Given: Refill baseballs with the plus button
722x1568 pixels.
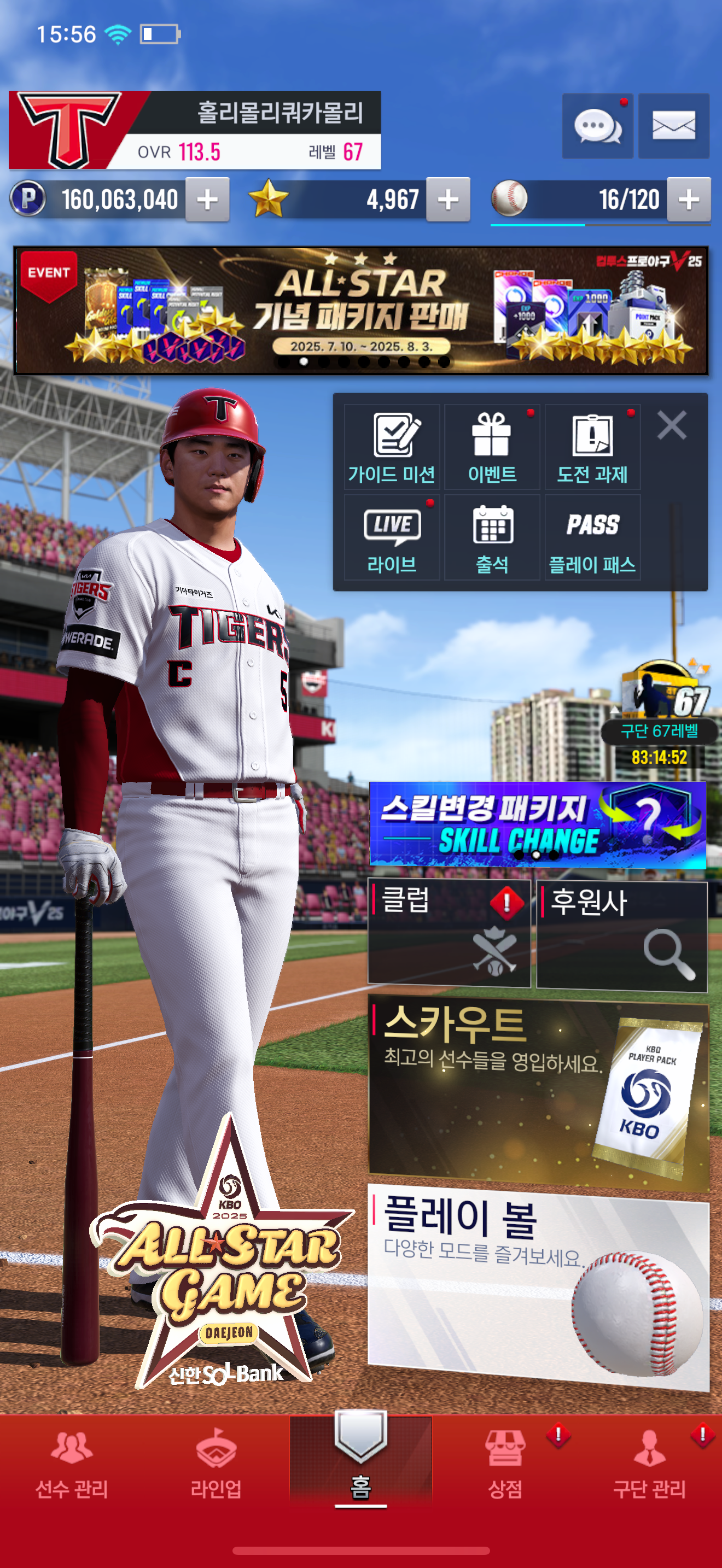Looking at the screenshot, I should point(689,199).
